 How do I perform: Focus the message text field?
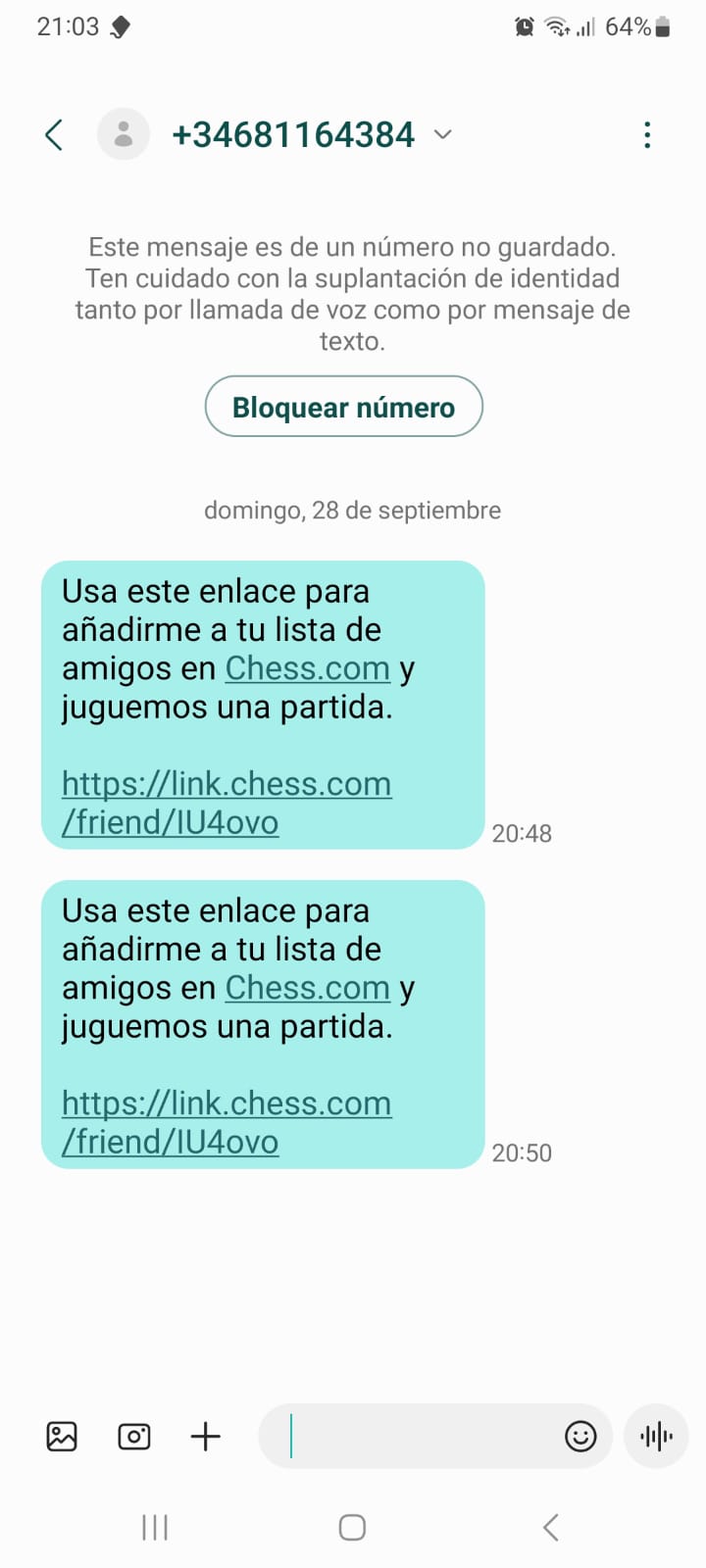[422, 1437]
